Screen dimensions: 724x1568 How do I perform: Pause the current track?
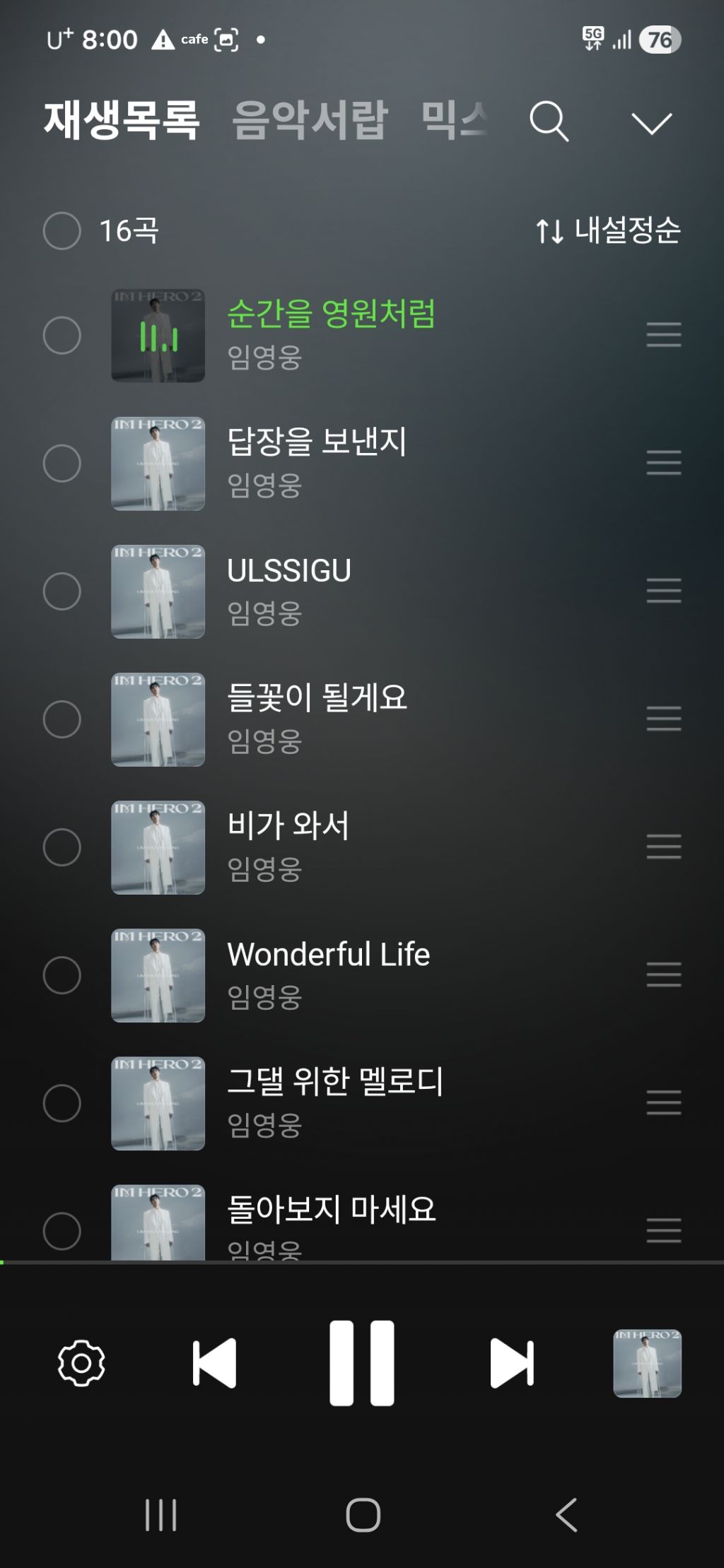(362, 1362)
